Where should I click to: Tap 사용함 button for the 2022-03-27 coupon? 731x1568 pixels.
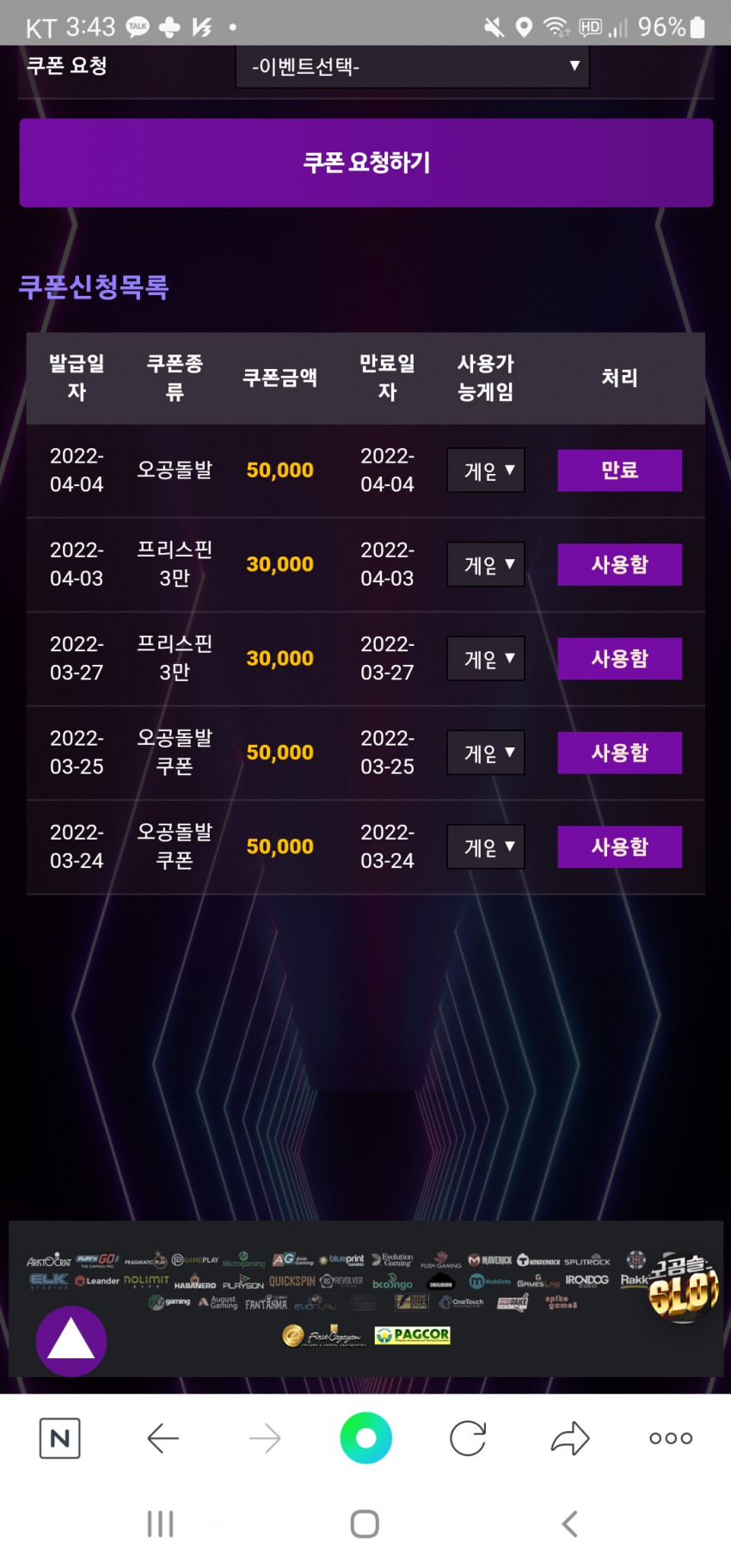[619, 659]
